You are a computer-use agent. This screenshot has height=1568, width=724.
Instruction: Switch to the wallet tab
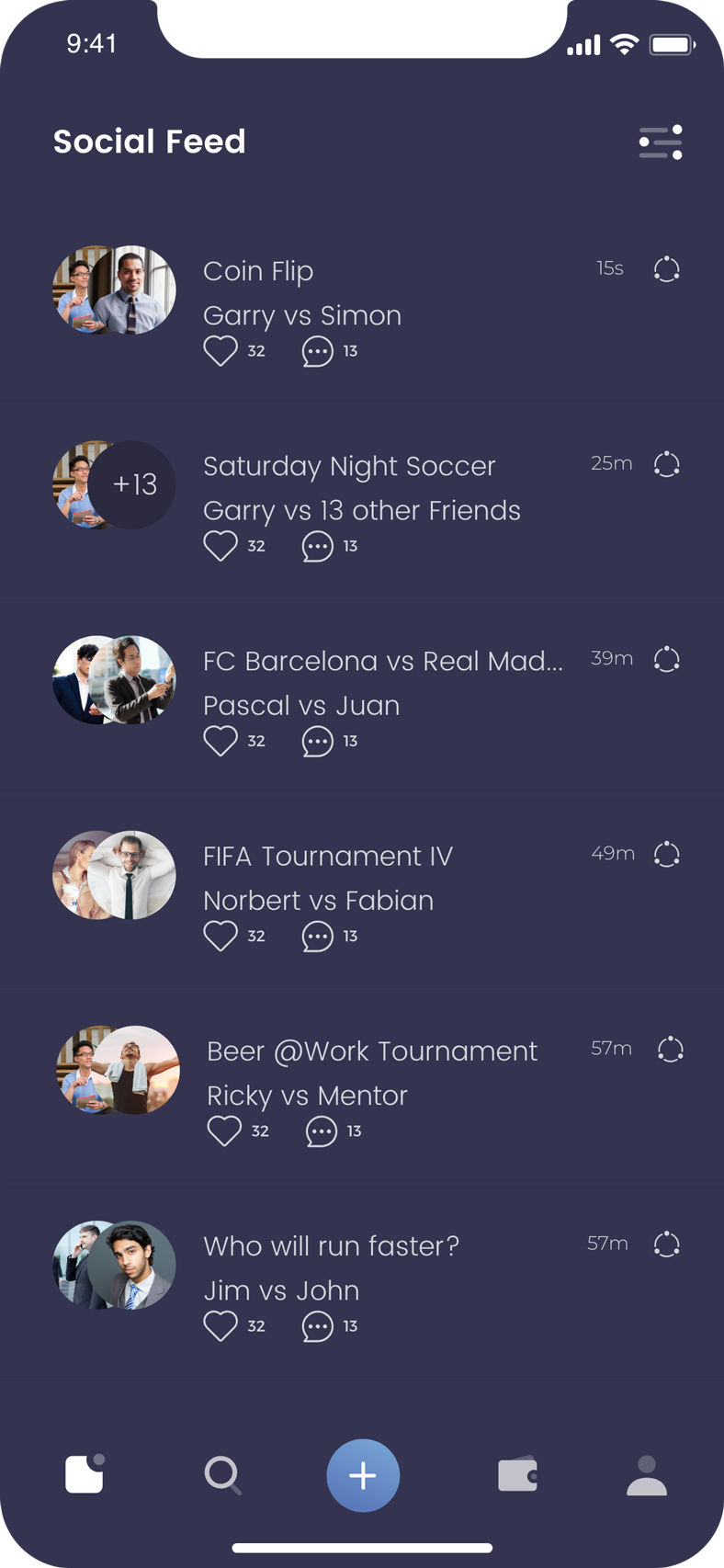517,1475
